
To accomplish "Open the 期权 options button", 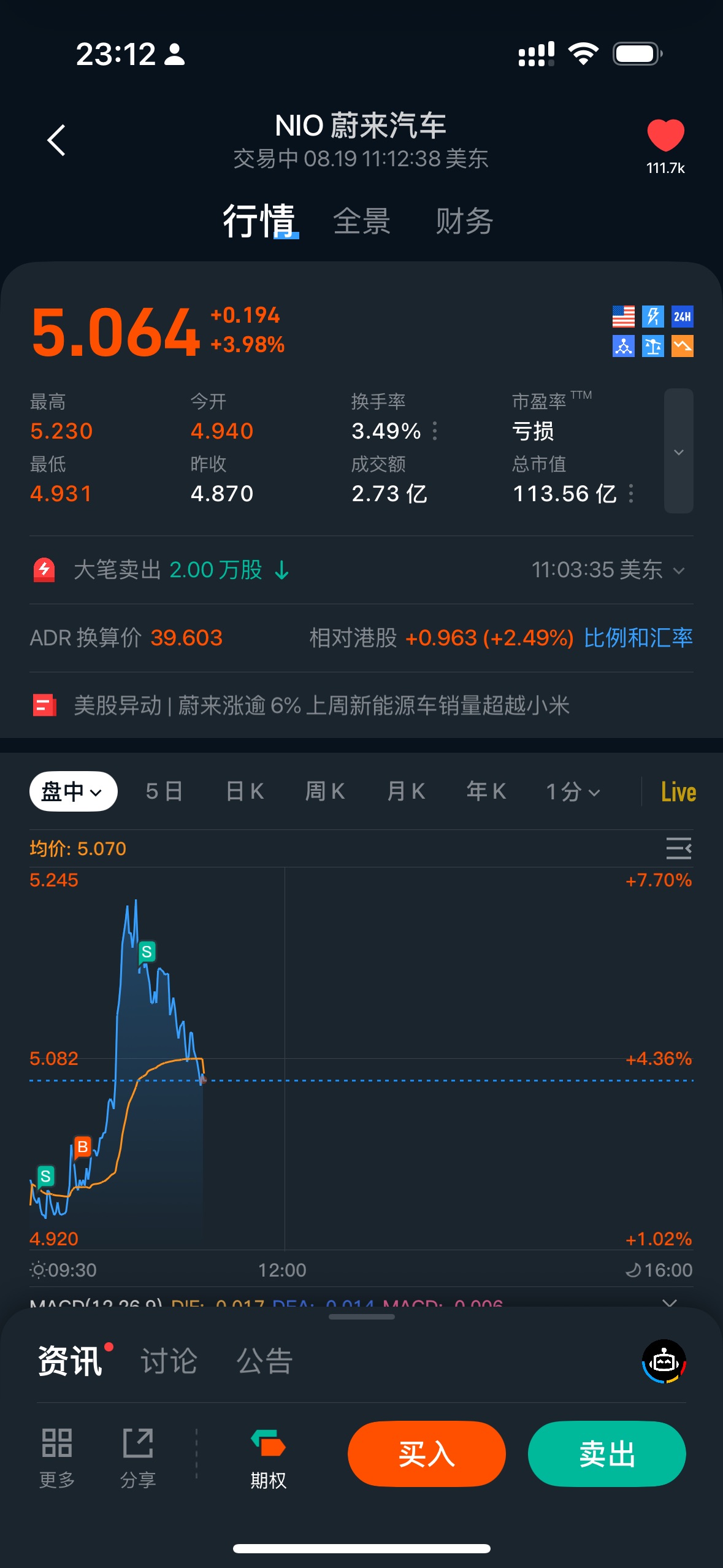I will coord(268,1459).
